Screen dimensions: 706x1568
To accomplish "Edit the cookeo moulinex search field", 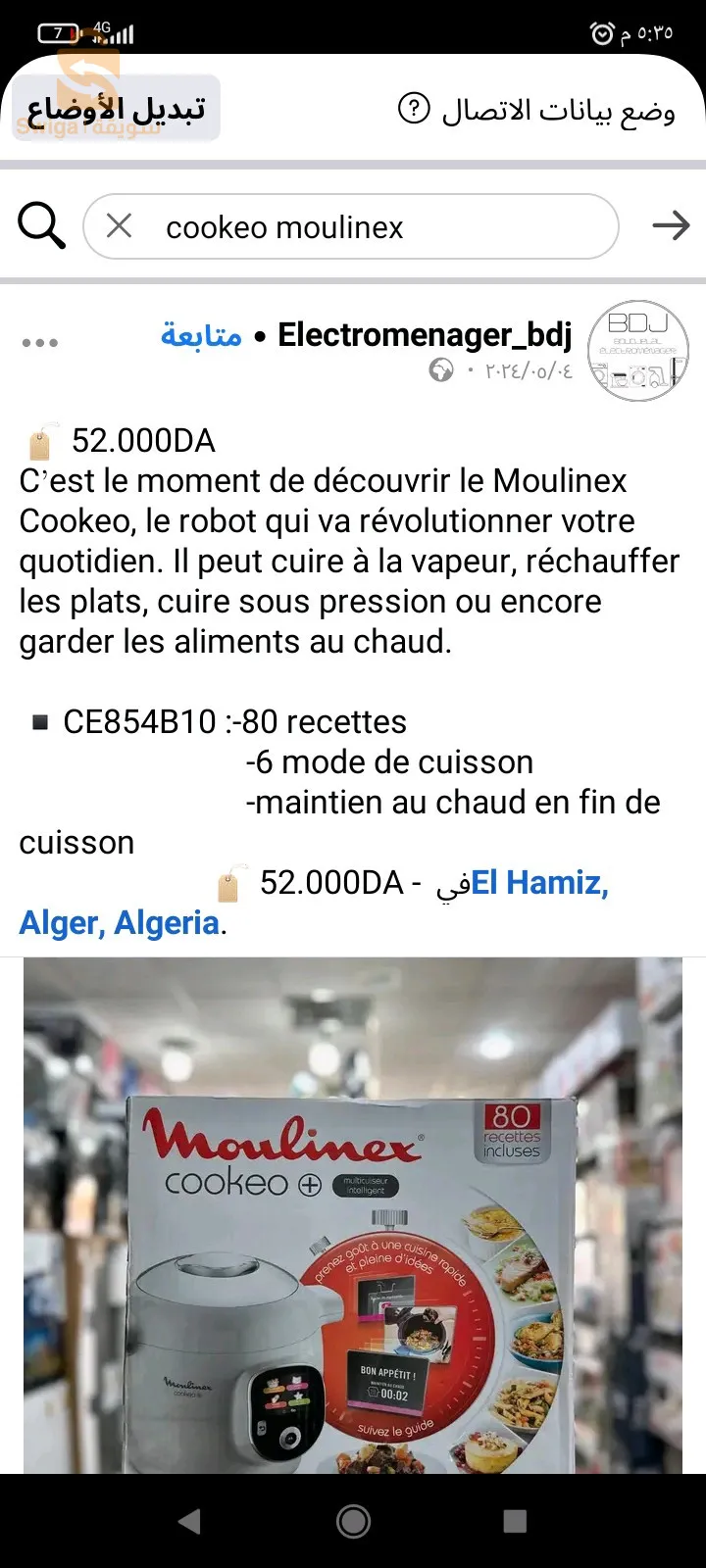I will [373, 227].
